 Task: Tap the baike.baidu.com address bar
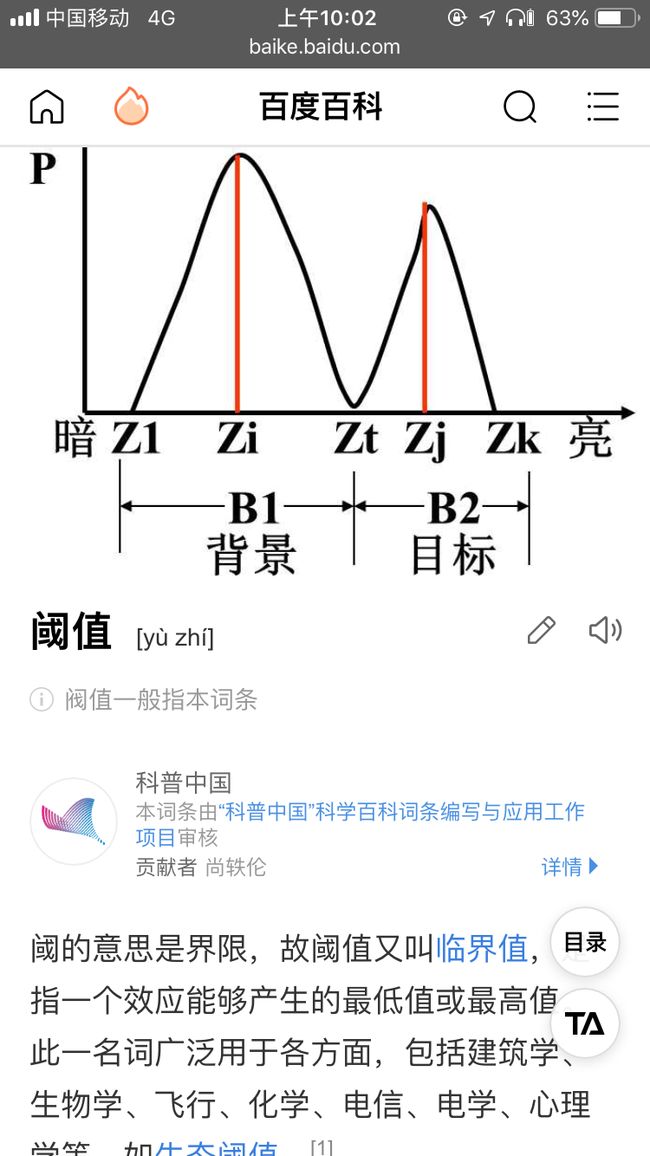point(325,46)
